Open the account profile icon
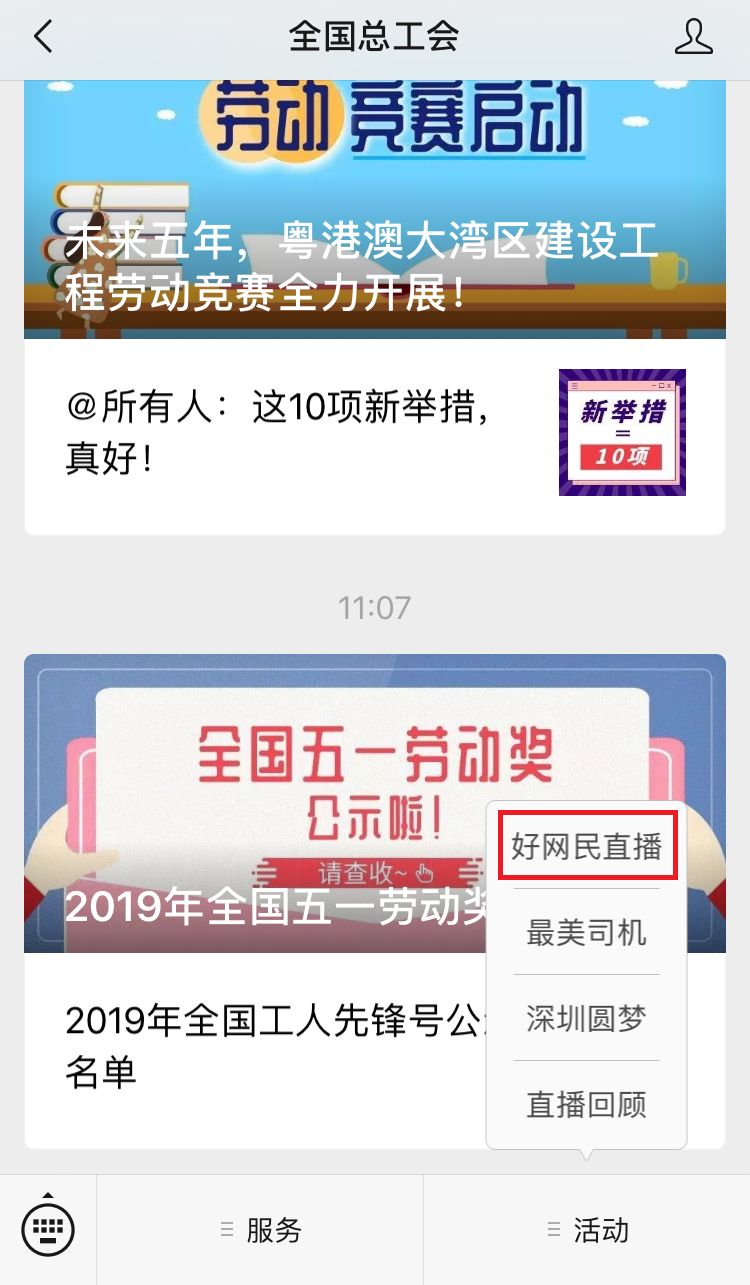Screen dimensions: 750x1285 693,38
